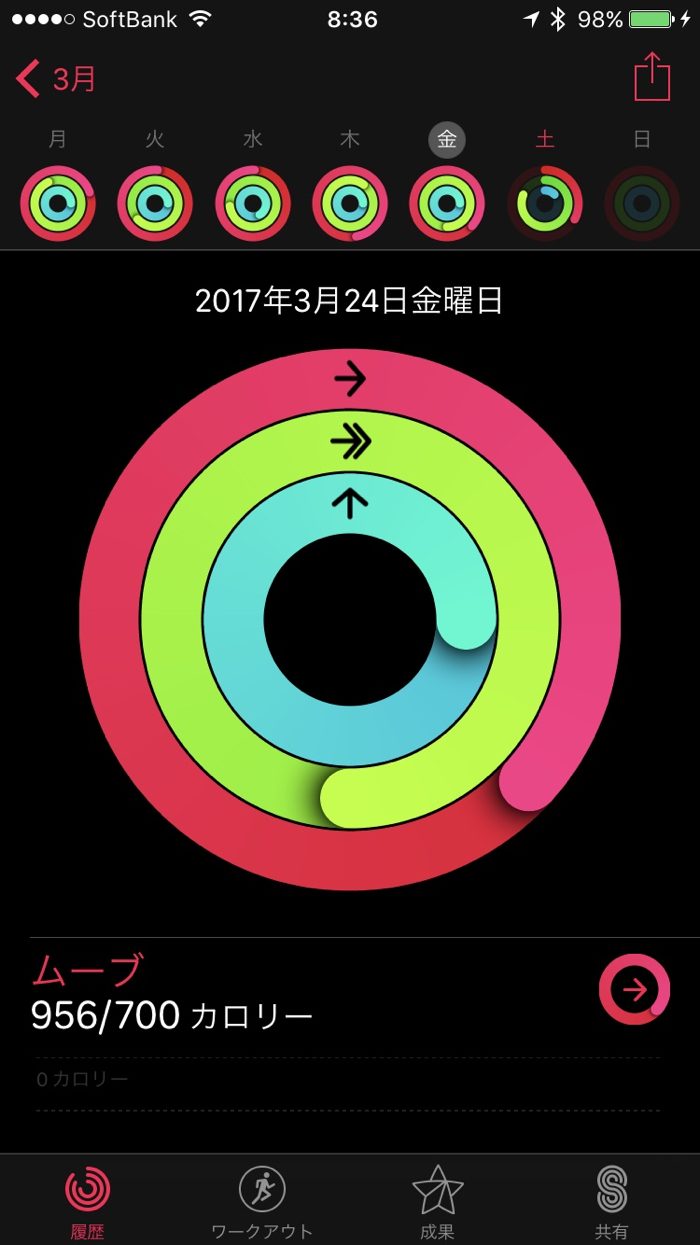Share this day's activity rings

coord(652,77)
